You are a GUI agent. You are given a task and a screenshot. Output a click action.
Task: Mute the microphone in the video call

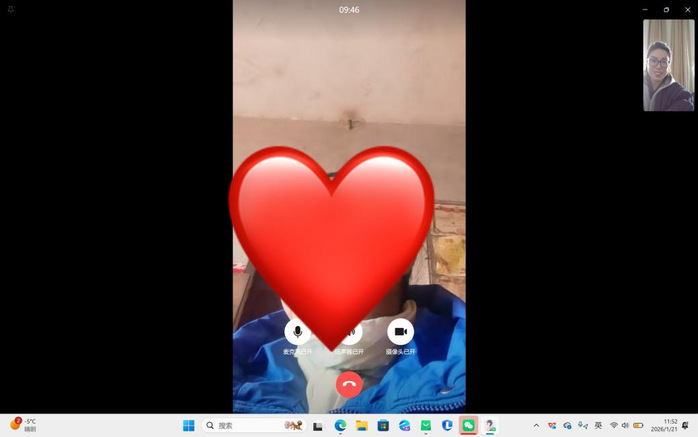coord(297,331)
